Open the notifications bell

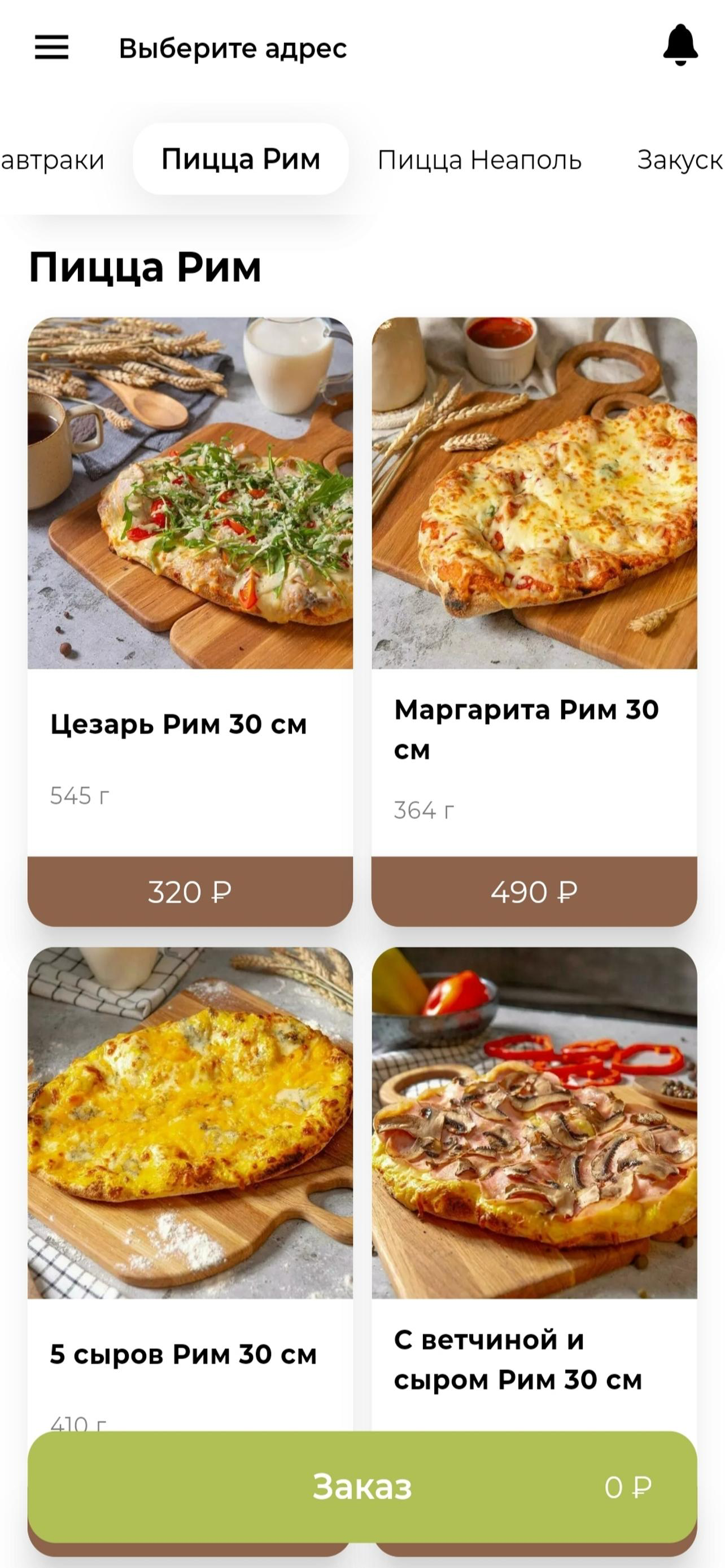[x=680, y=46]
